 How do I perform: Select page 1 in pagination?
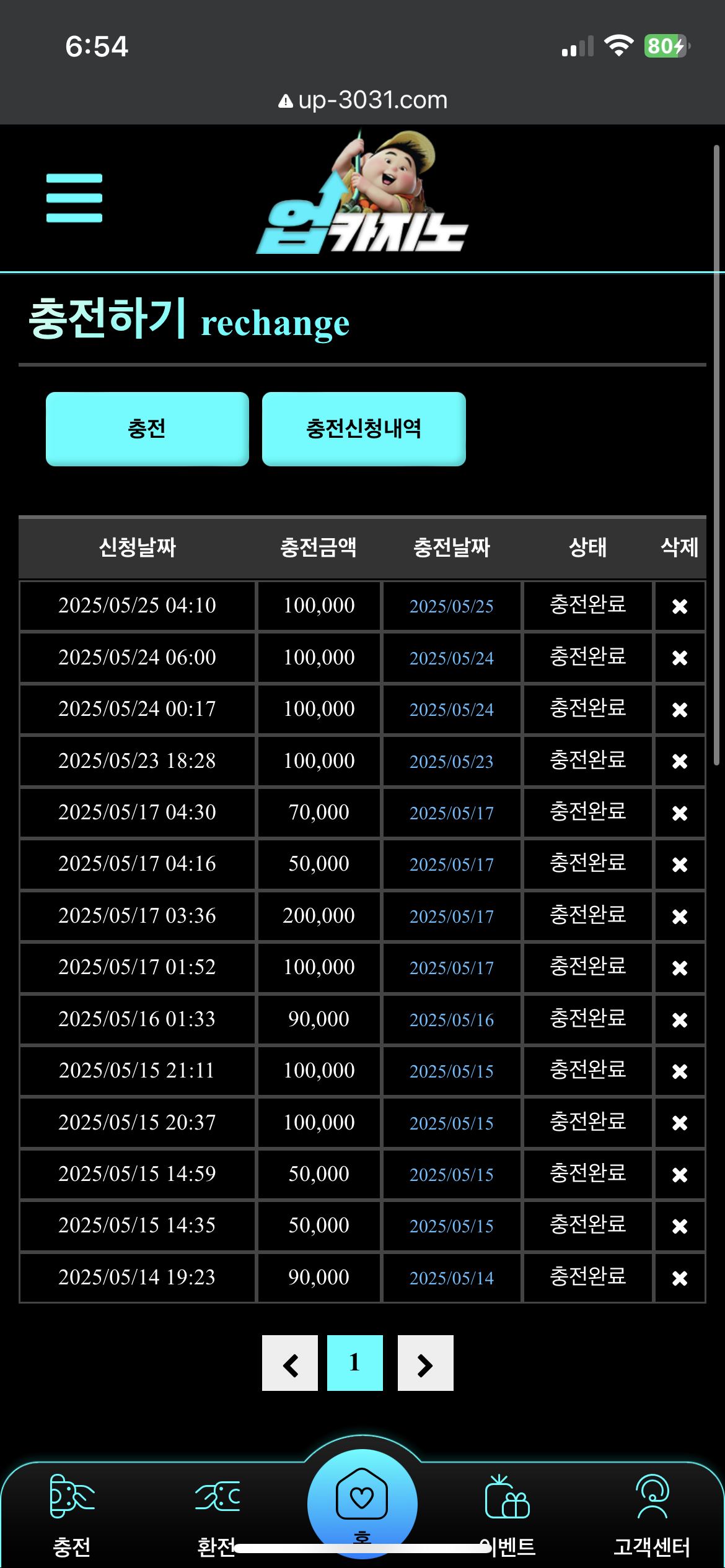355,1363
